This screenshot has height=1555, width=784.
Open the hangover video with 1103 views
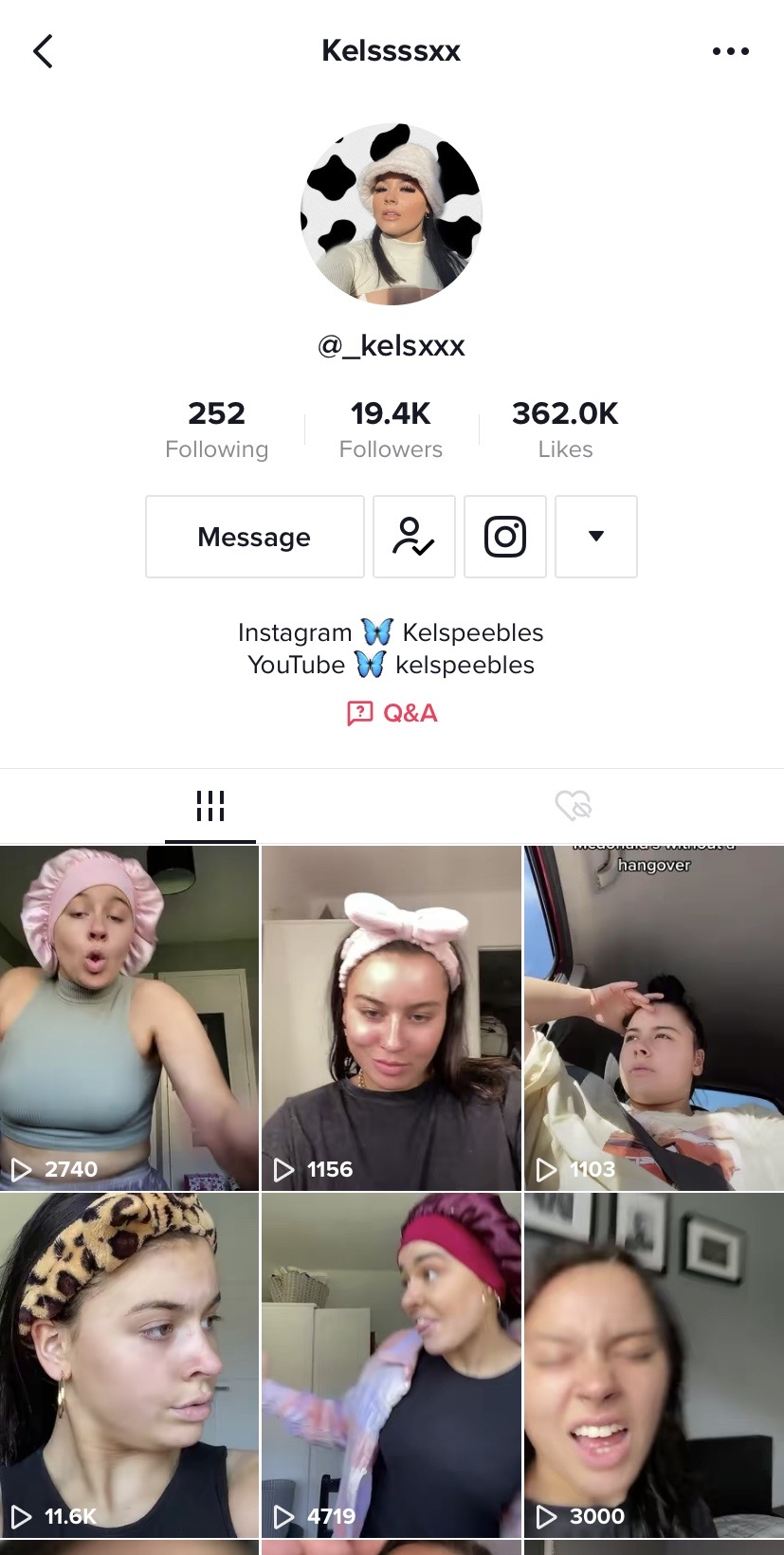pyautogui.click(x=653, y=1017)
